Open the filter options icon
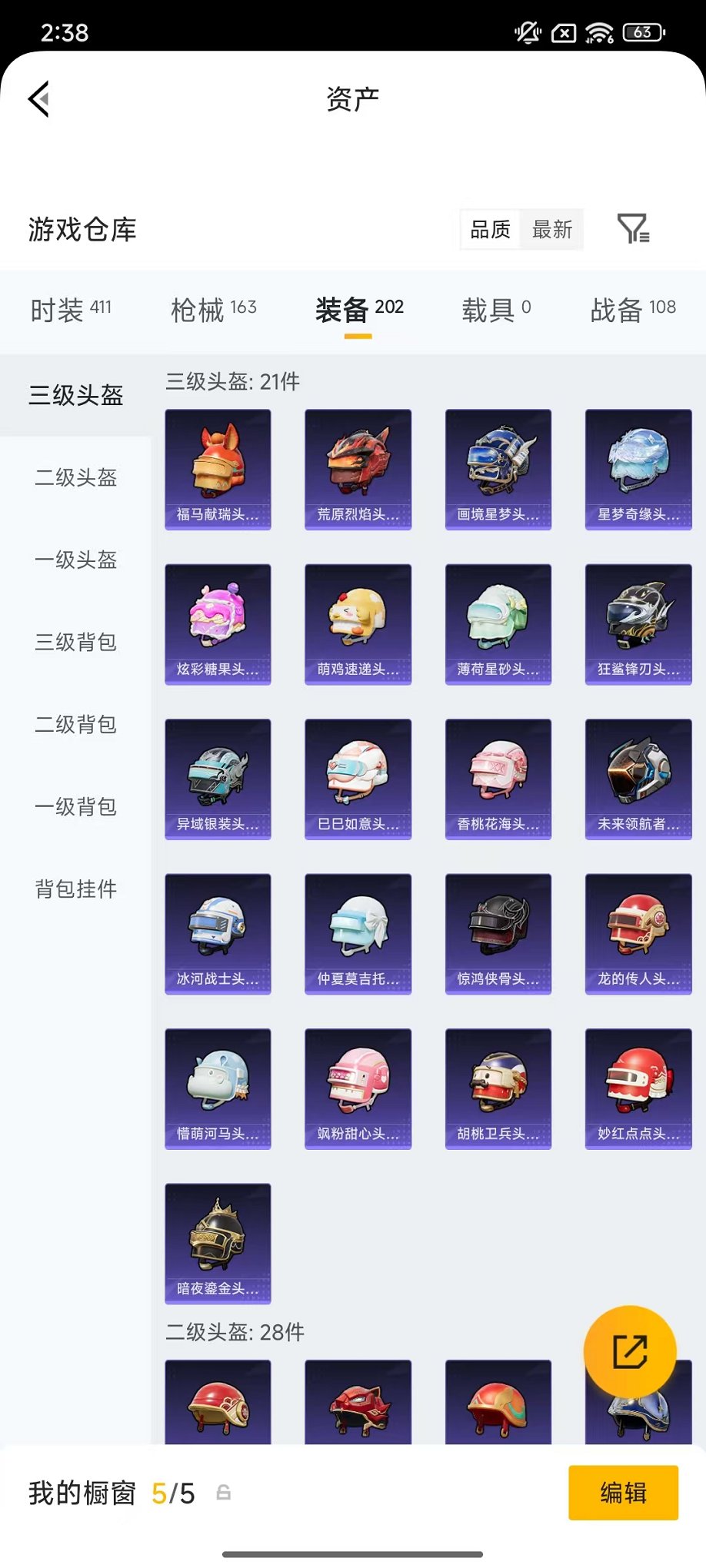Viewport: 706px width, 1568px height. pos(634,229)
